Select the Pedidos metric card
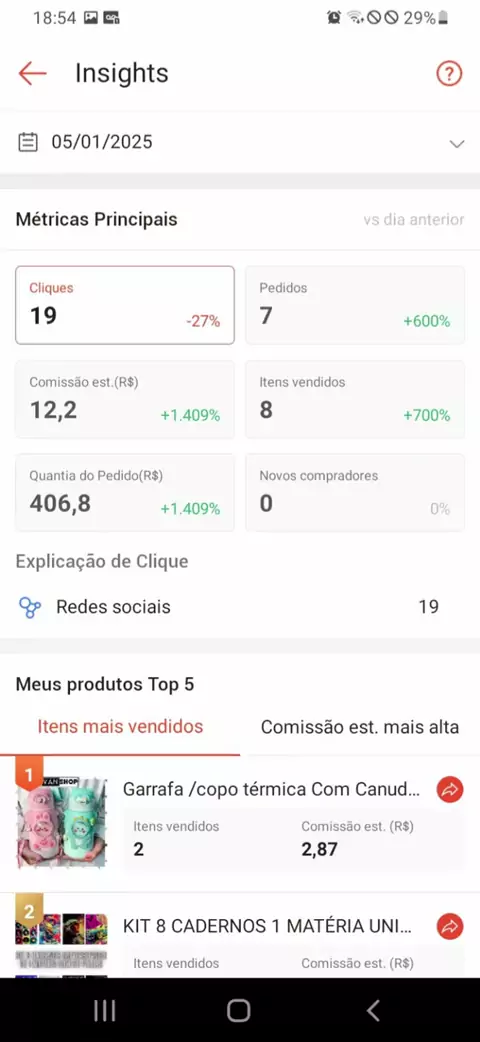Viewport: 480px width, 1042px height. point(355,305)
